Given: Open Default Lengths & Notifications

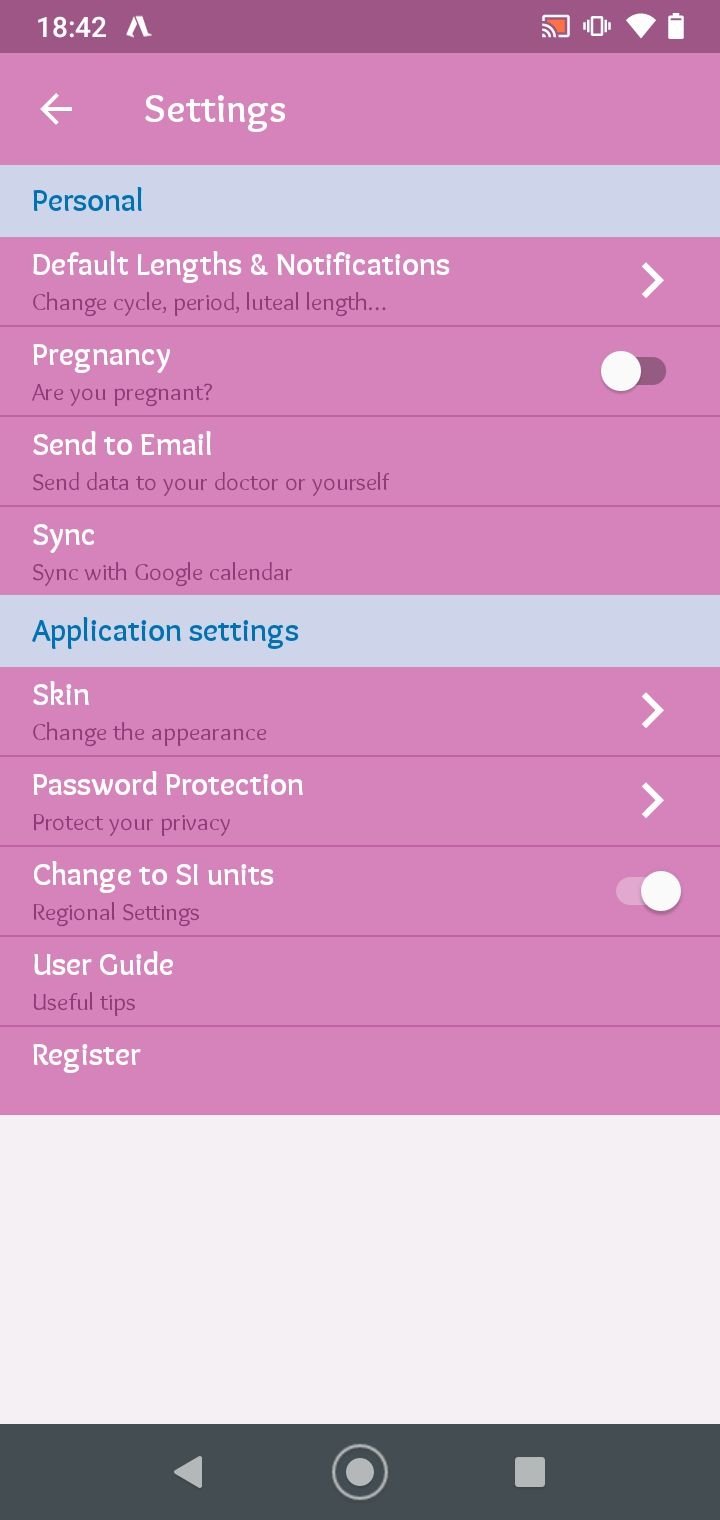Looking at the screenshot, I should point(360,281).
